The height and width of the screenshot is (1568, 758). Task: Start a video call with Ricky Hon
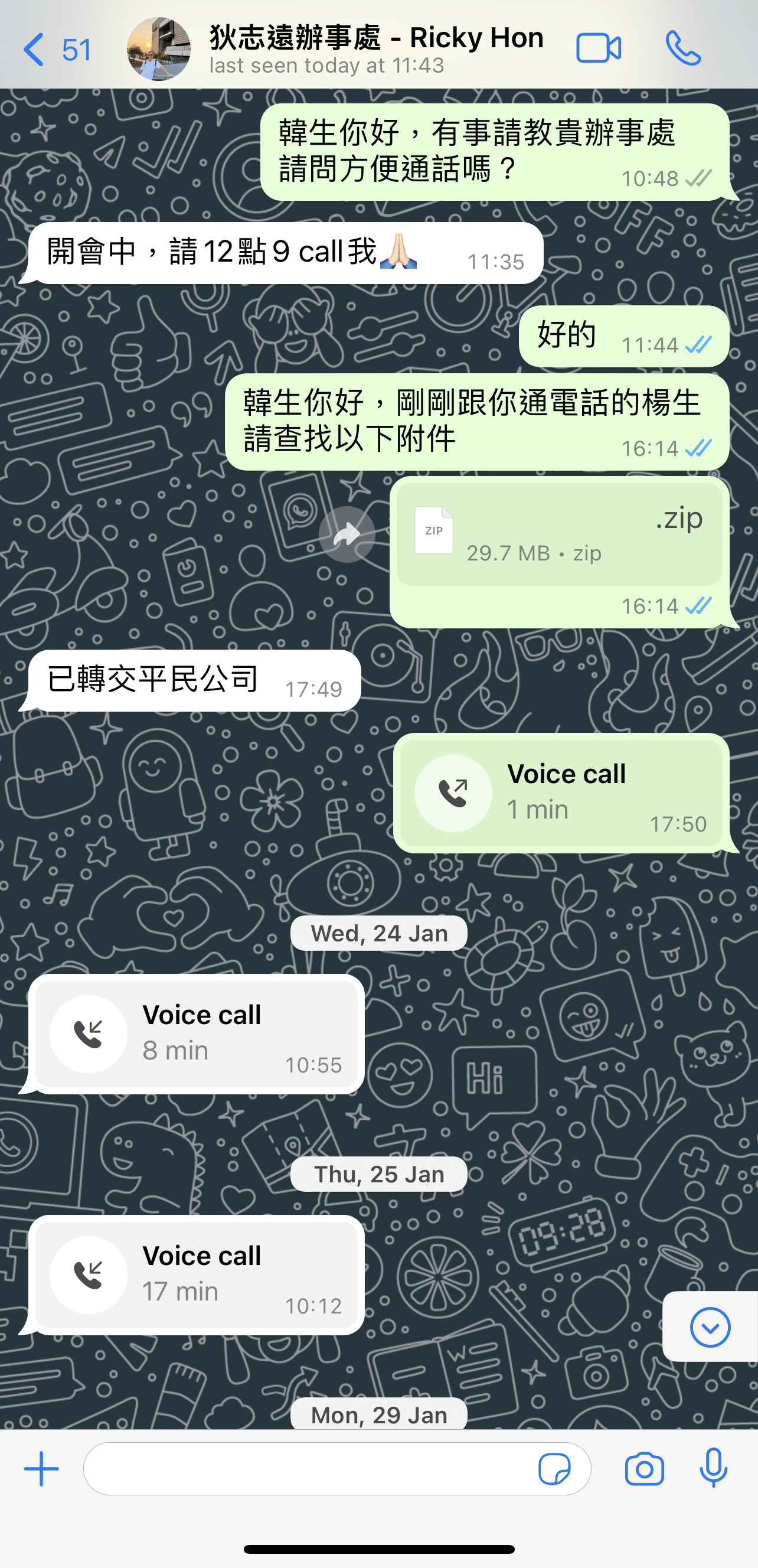(x=599, y=48)
